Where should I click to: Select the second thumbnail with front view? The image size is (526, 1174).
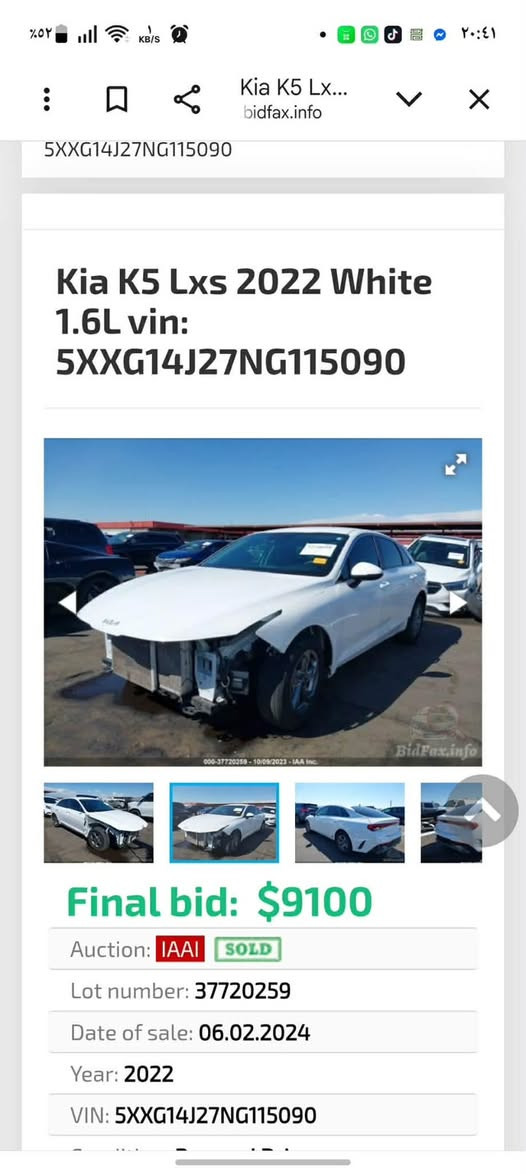point(224,823)
